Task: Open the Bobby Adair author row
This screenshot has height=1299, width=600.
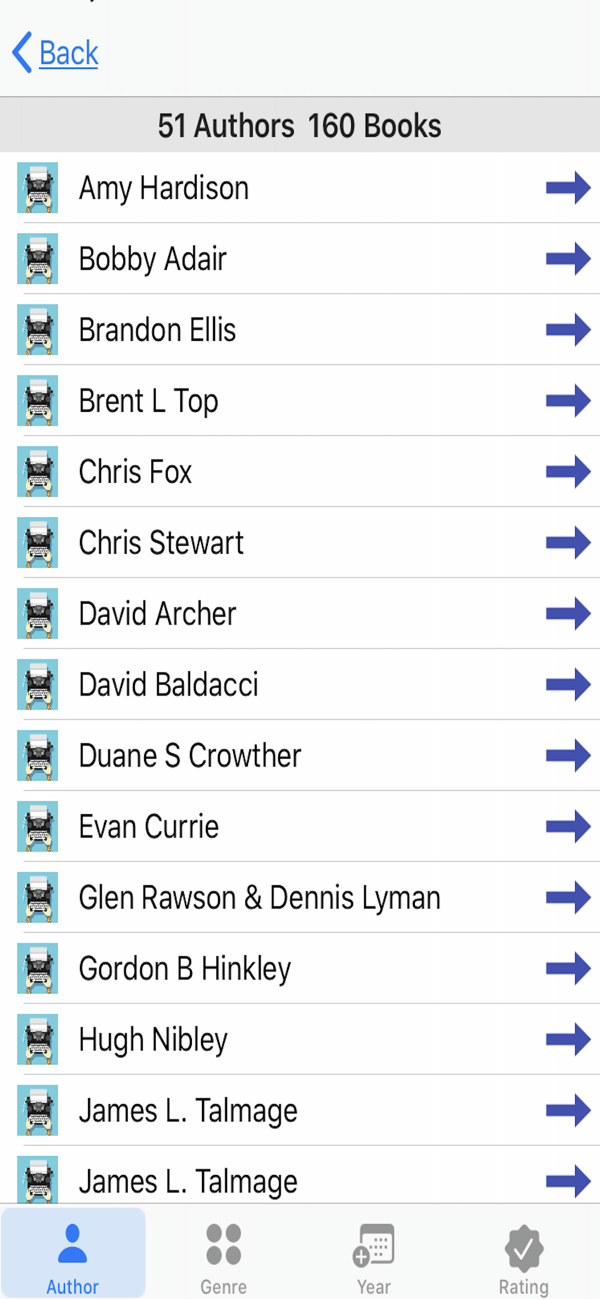Action: [x=300, y=259]
